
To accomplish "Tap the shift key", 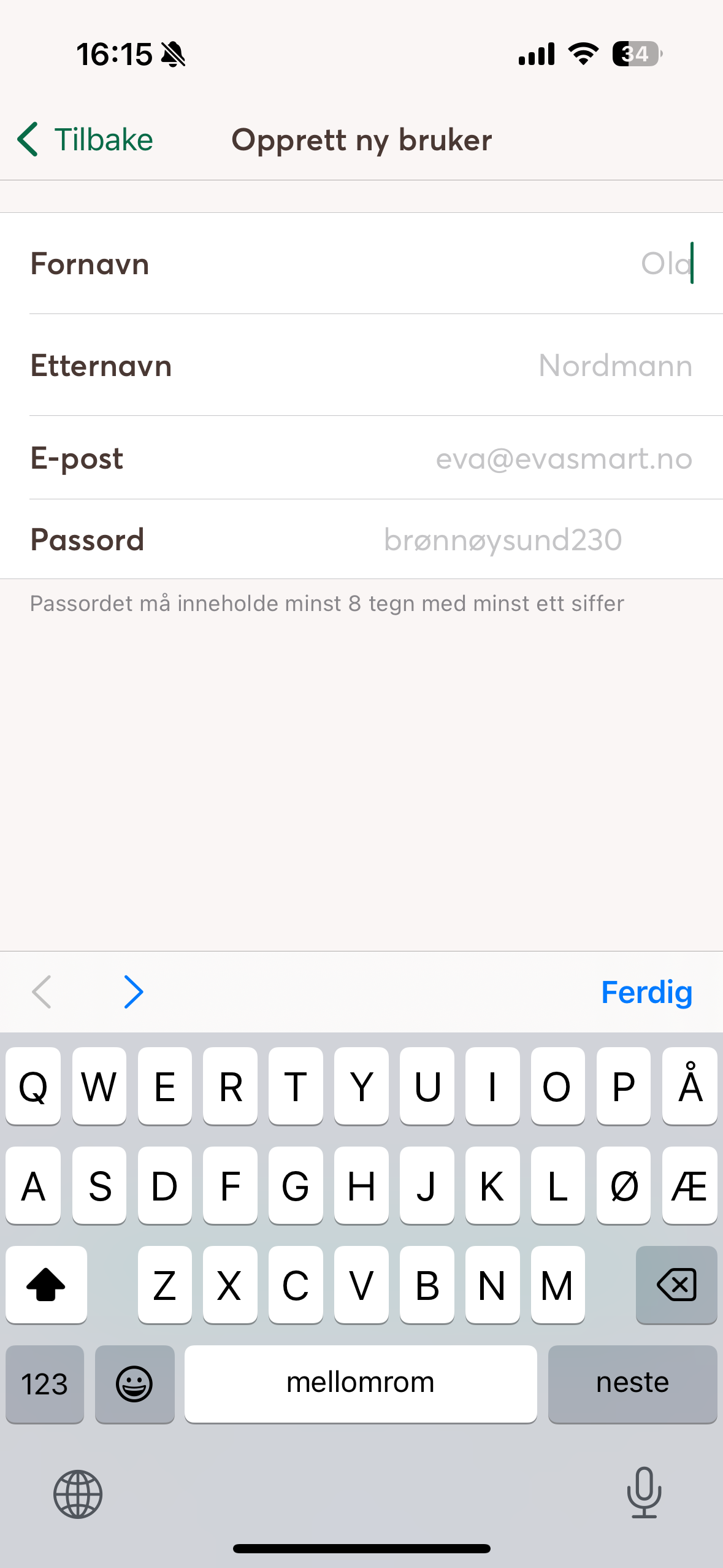I will [46, 1285].
